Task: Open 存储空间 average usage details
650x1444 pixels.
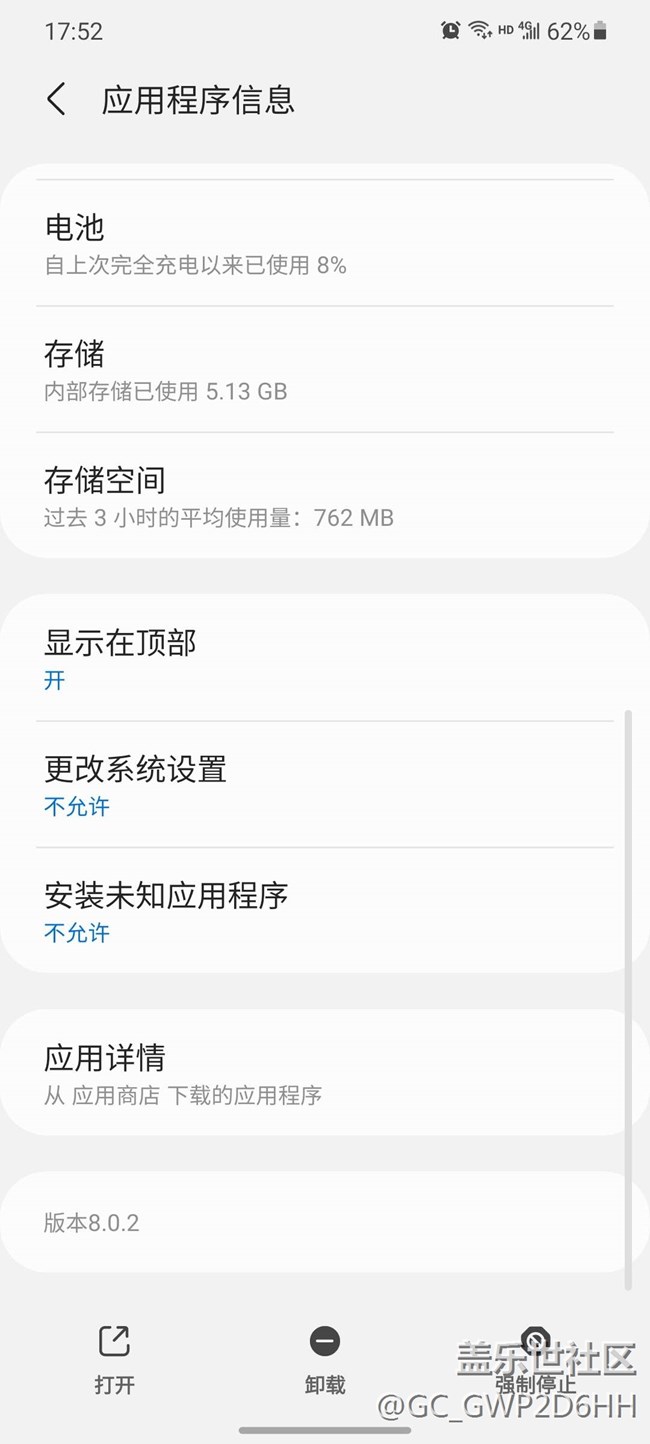Action: pyautogui.click(x=324, y=496)
